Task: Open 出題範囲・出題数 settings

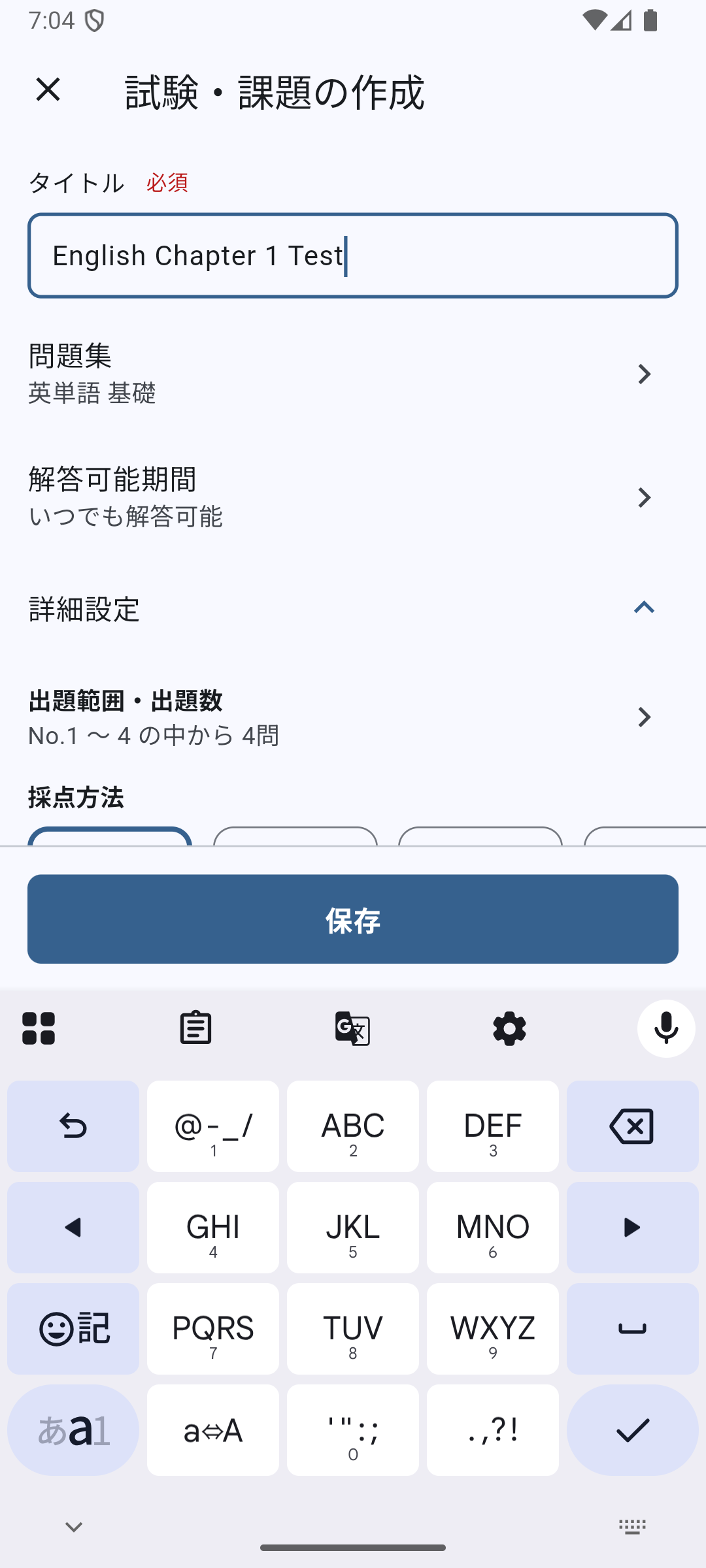Action: click(353, 717)
